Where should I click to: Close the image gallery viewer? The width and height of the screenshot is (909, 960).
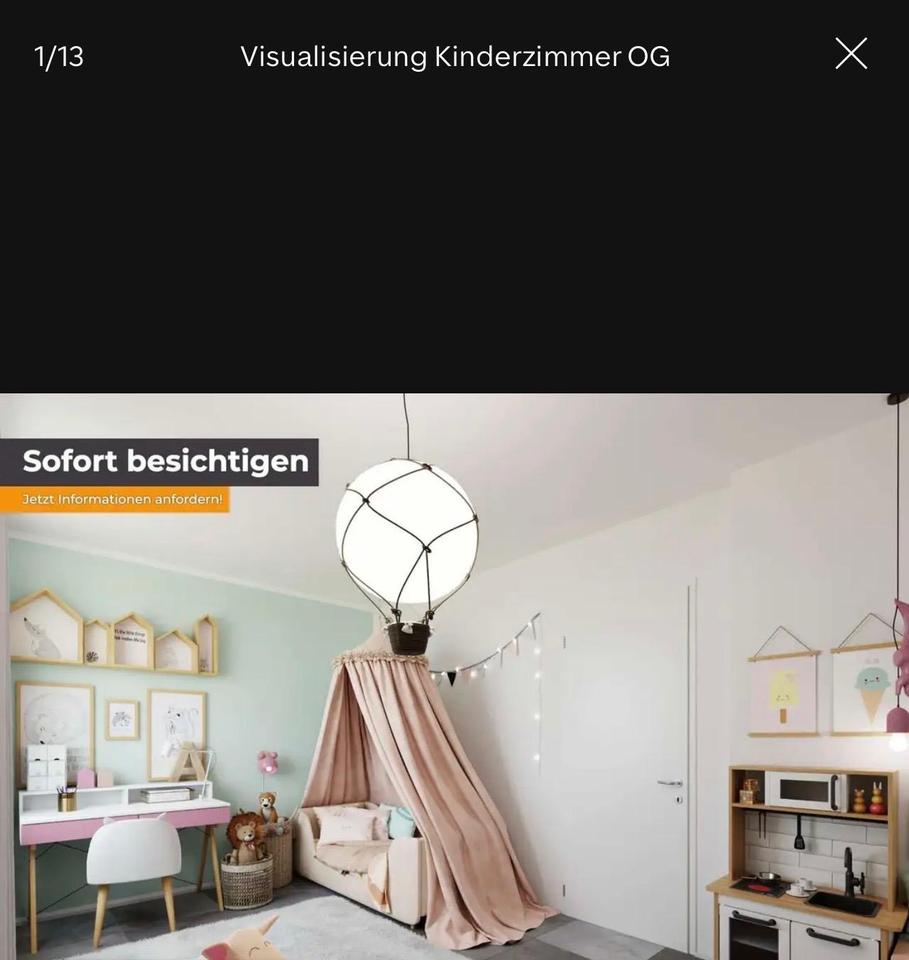850,54
